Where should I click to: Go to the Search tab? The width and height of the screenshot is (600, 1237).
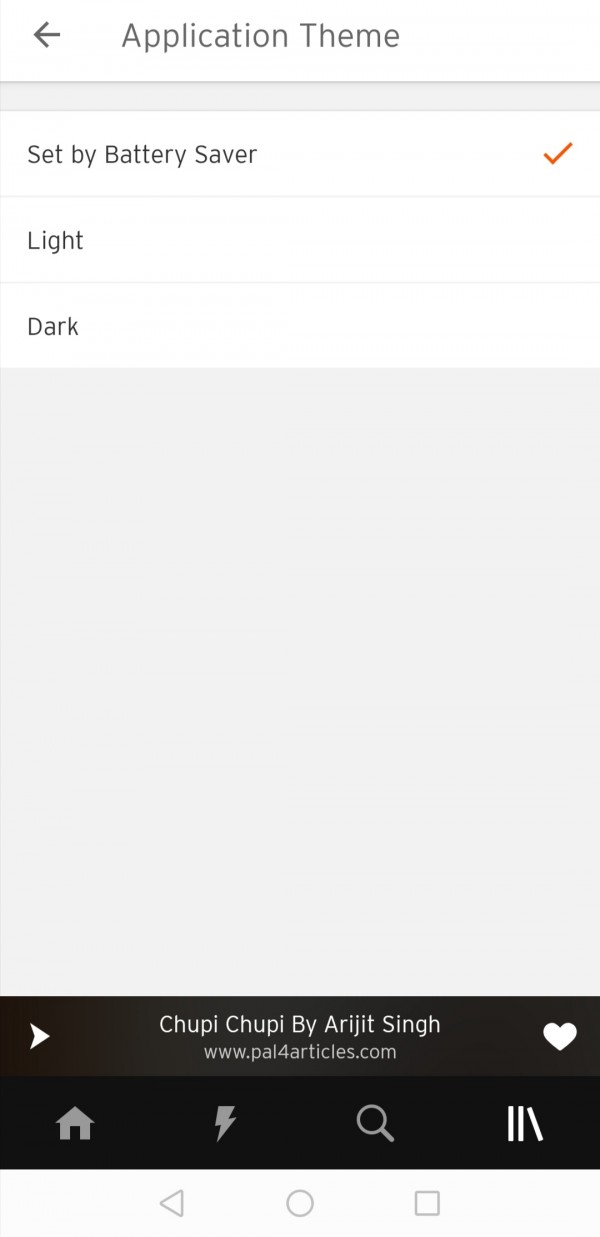[375, 1124]
